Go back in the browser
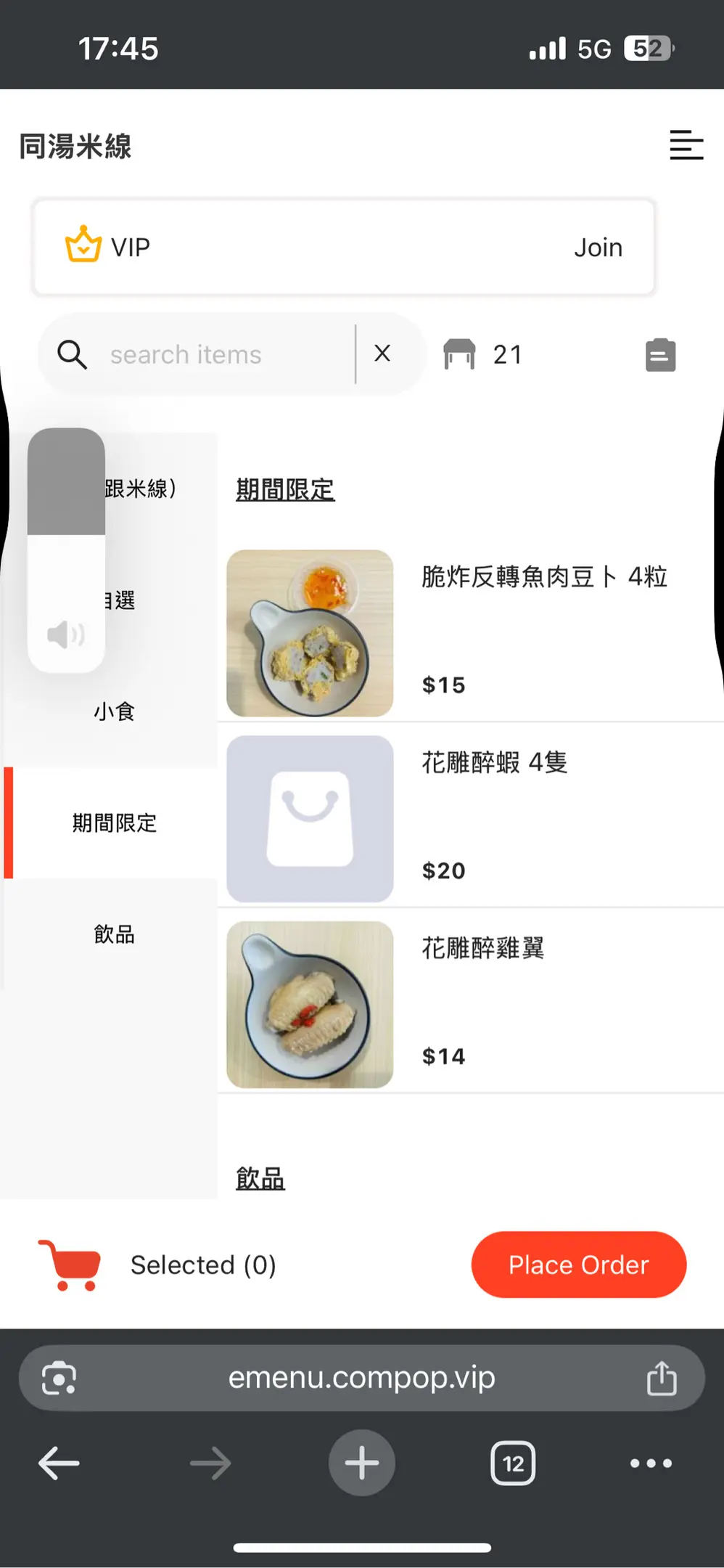The height and width of the screenshot is (1568, 724). 59,1463
